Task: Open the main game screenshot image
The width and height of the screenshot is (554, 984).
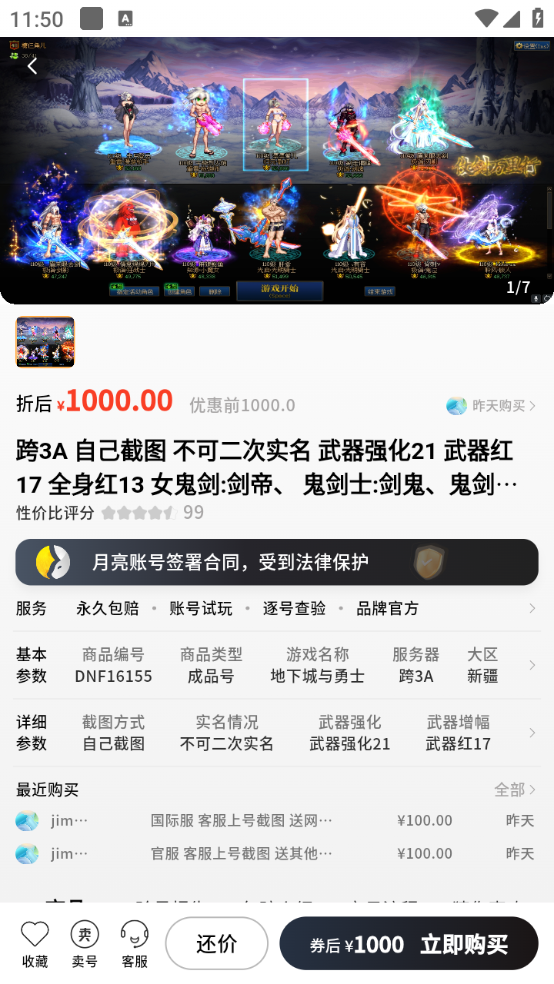Action: pos(277,171)
